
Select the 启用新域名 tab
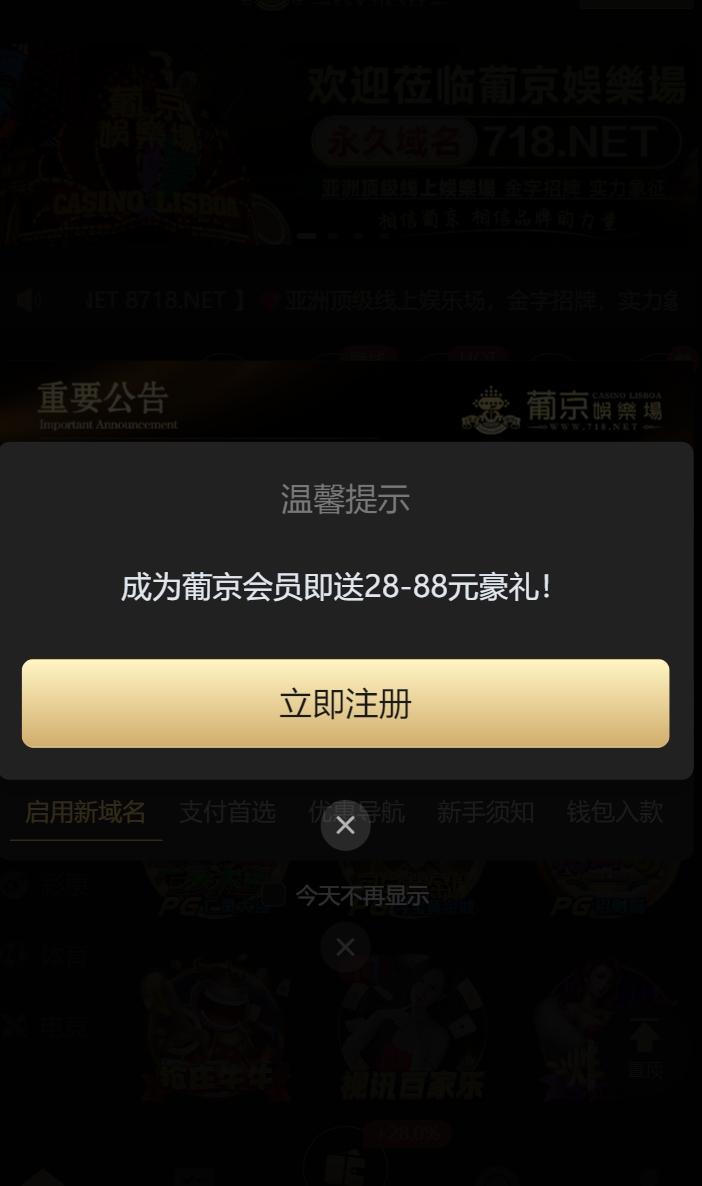coord(85,812)
